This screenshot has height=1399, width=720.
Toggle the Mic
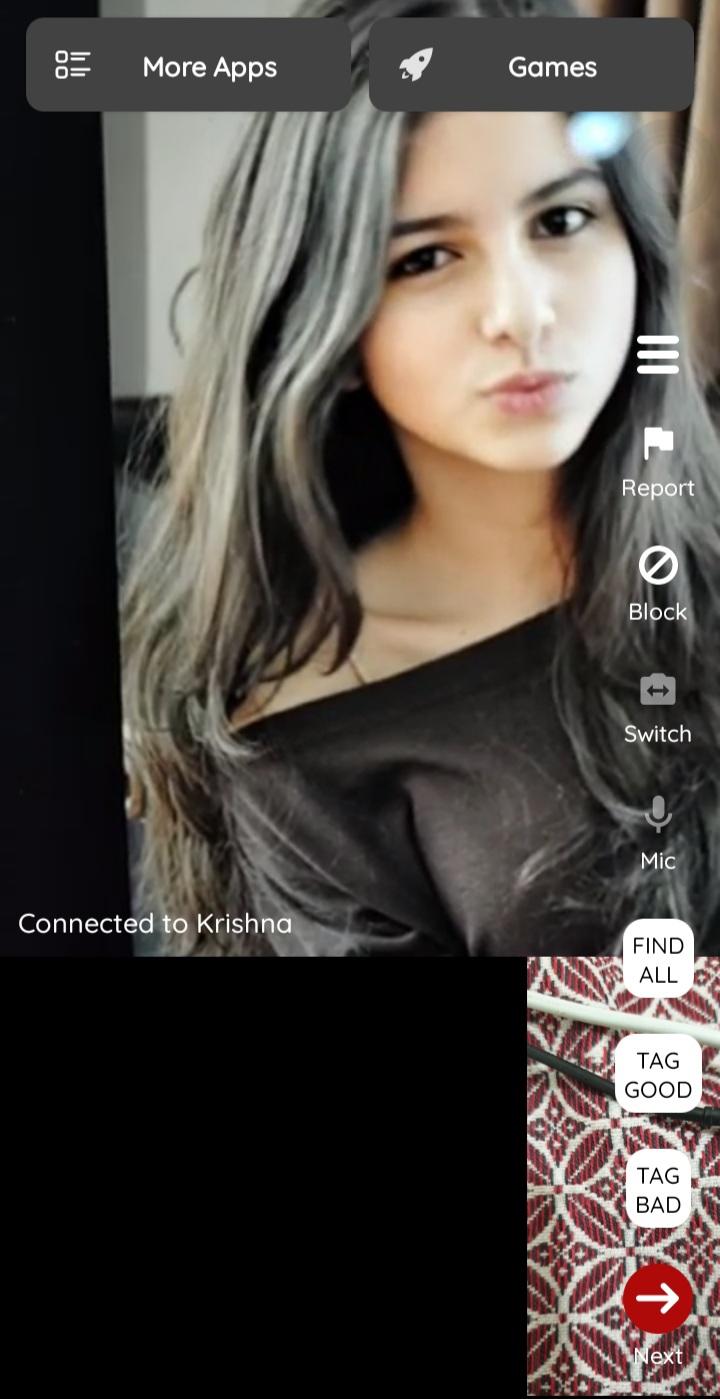(x=657, y=832)
